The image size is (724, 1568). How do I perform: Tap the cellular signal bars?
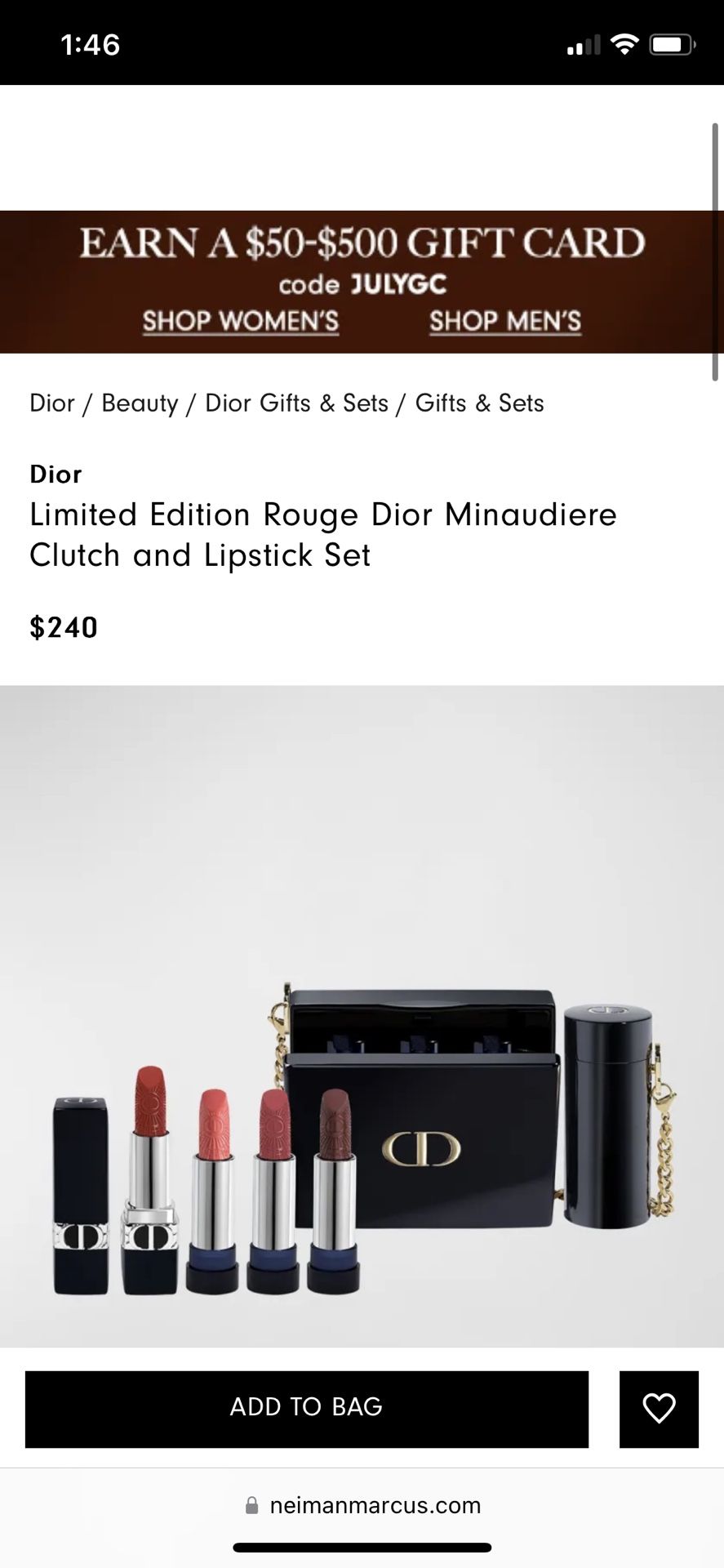(x=582, y=45)
